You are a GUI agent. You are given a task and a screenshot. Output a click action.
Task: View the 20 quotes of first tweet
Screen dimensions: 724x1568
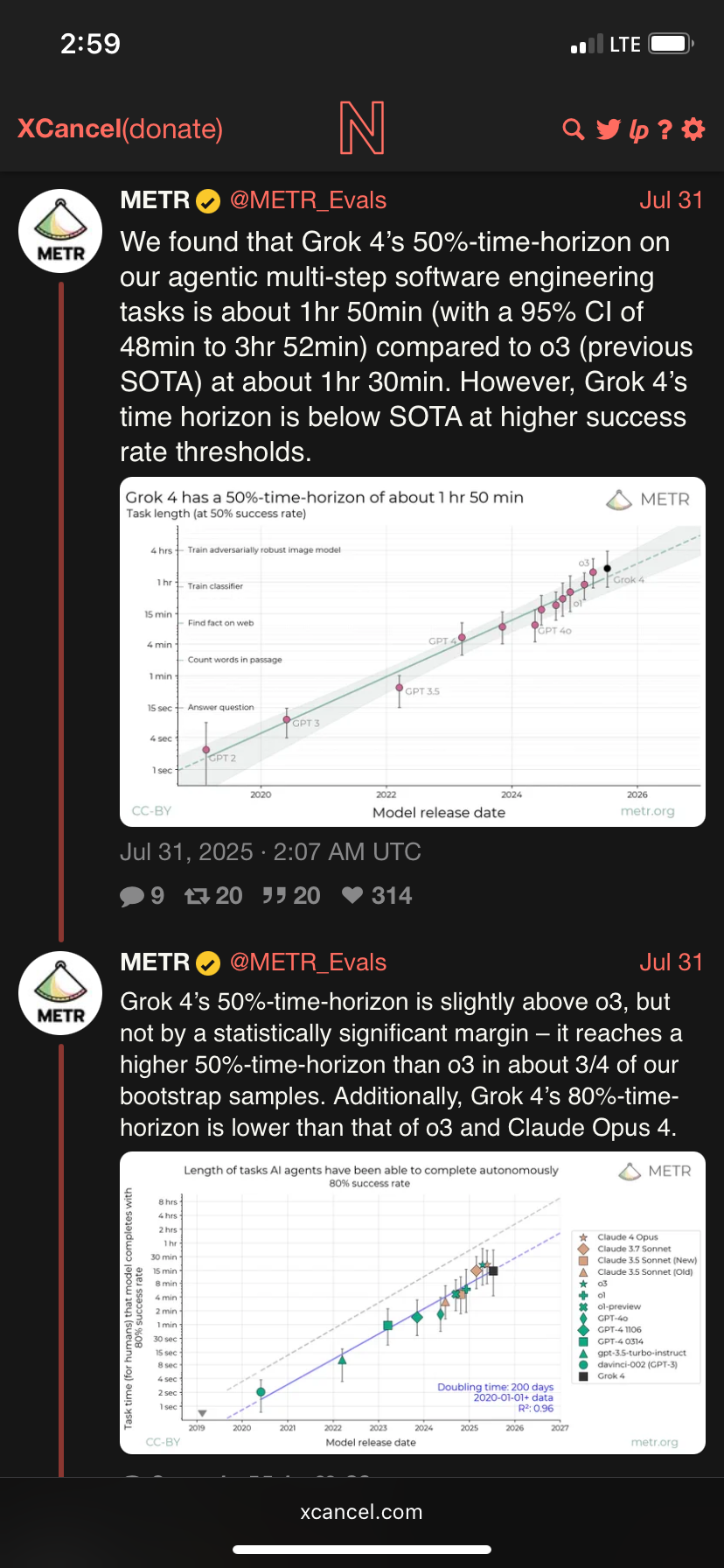[291, 895]
